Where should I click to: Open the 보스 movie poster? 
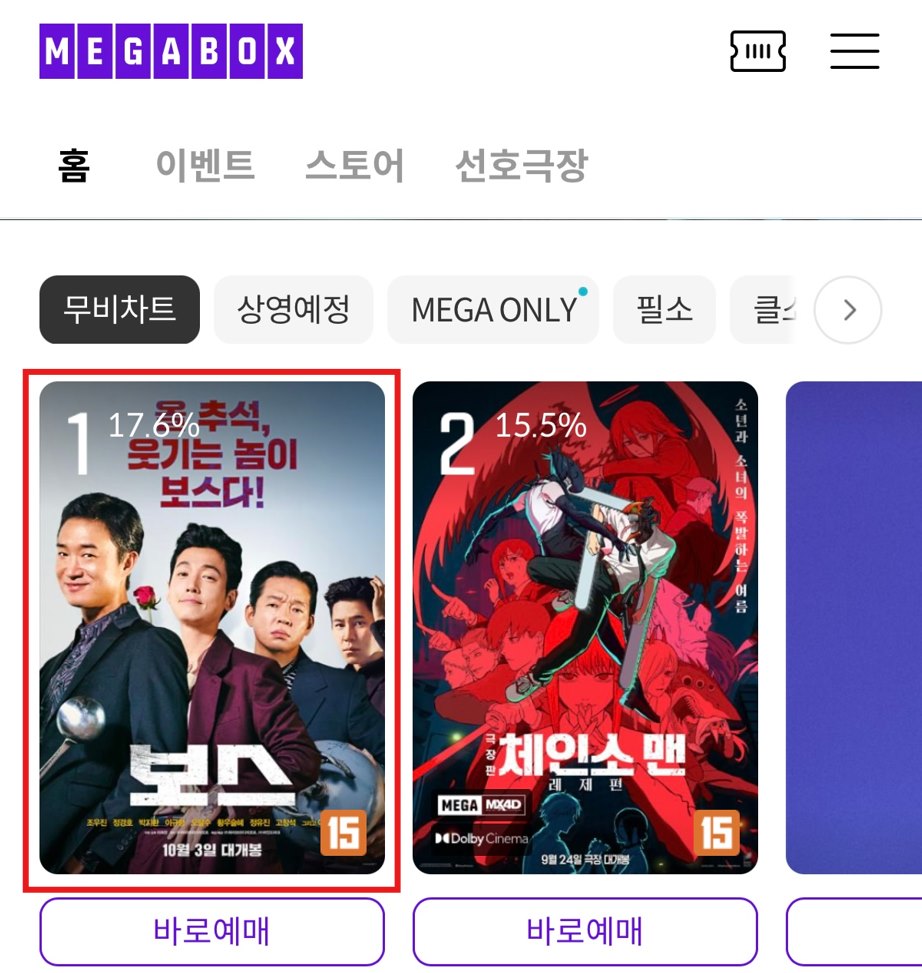212,628
